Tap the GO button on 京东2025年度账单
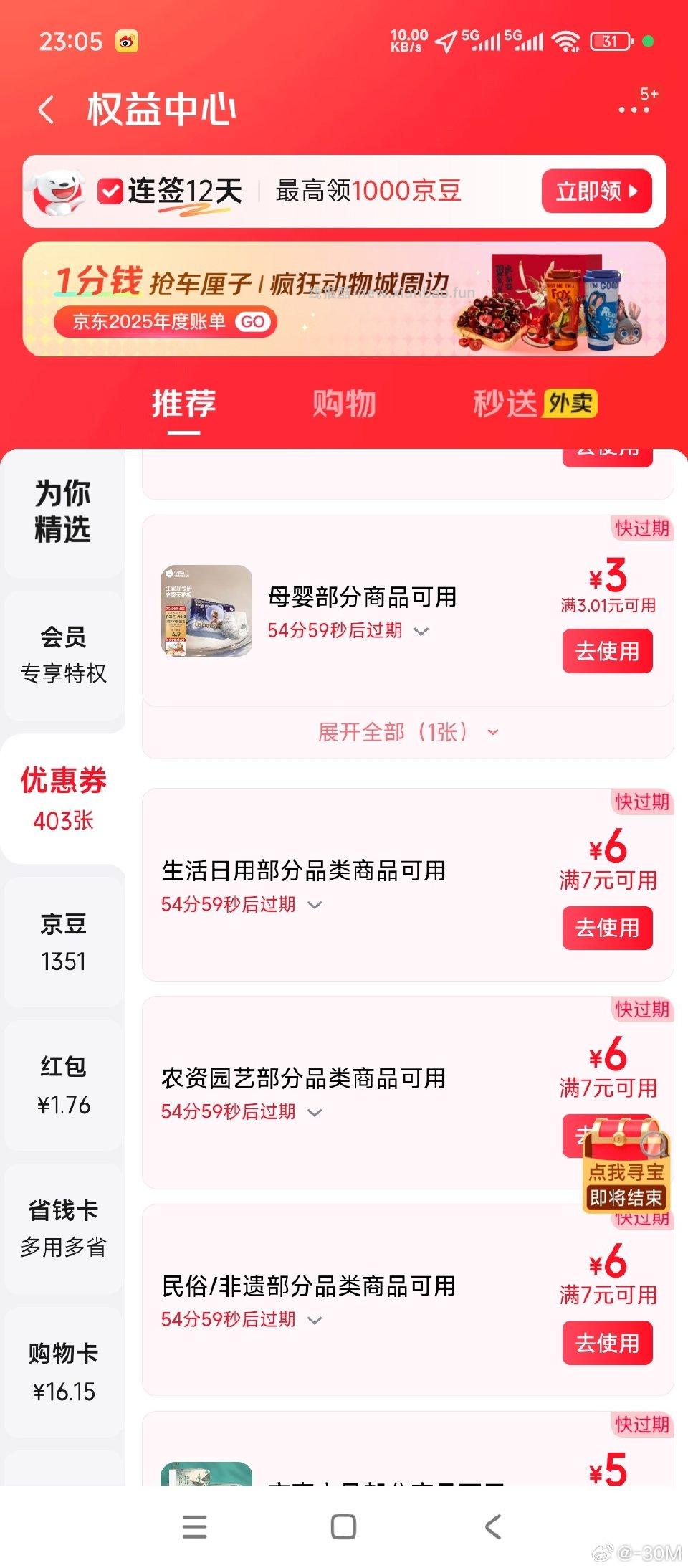Image resolution: width=688 pixels, height=1568 pixels. (252, 321)
